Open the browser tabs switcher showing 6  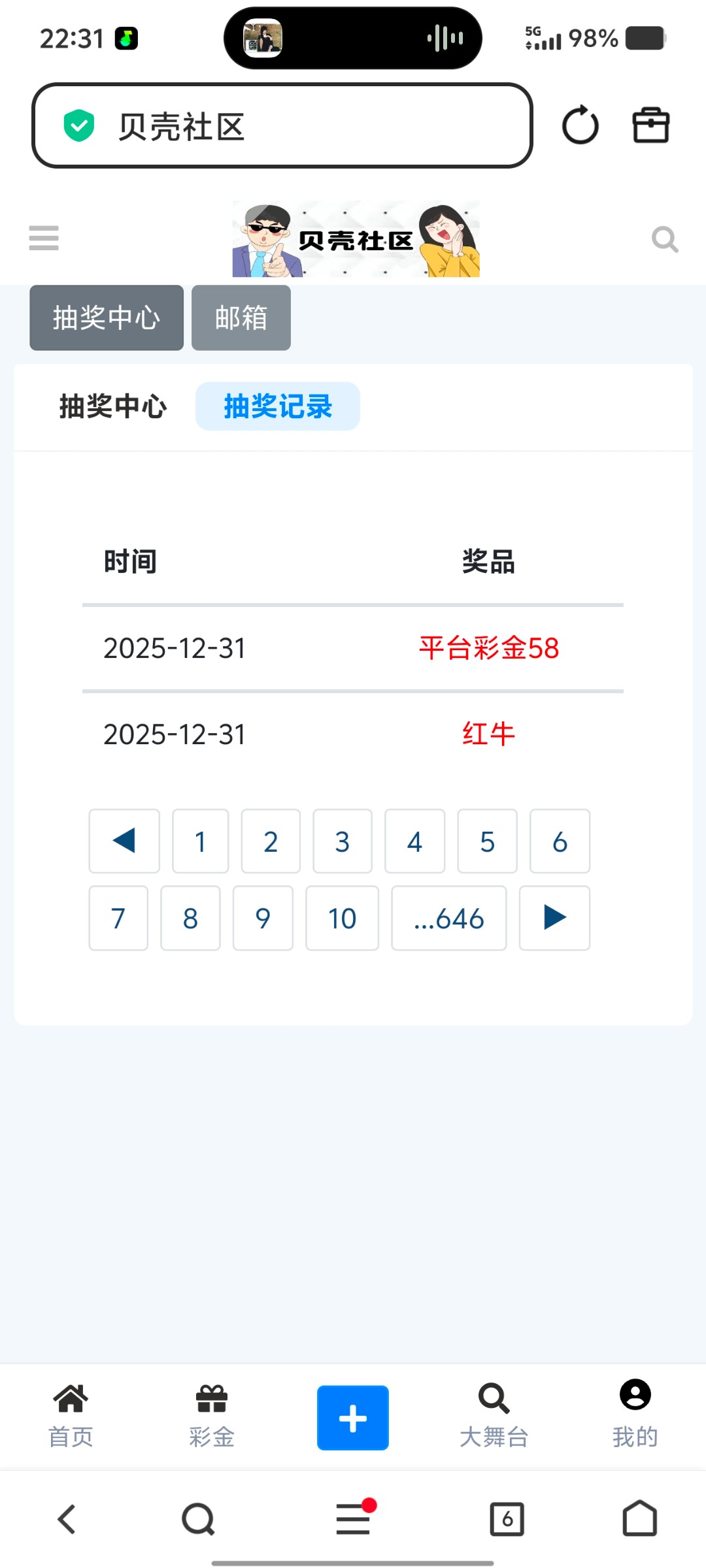507,1519
